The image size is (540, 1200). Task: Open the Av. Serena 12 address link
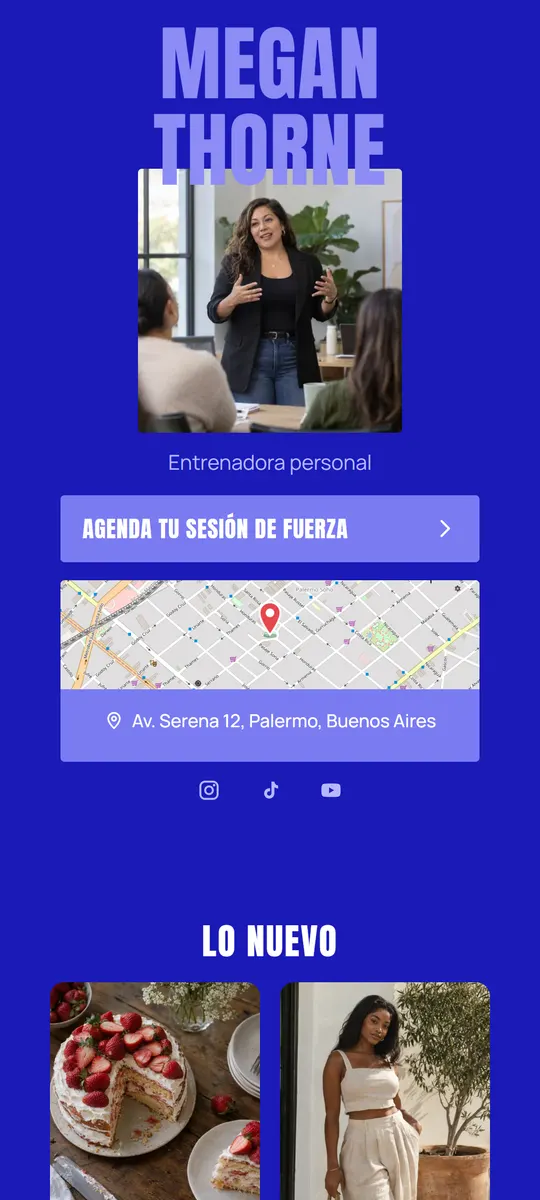pos(270,721)
